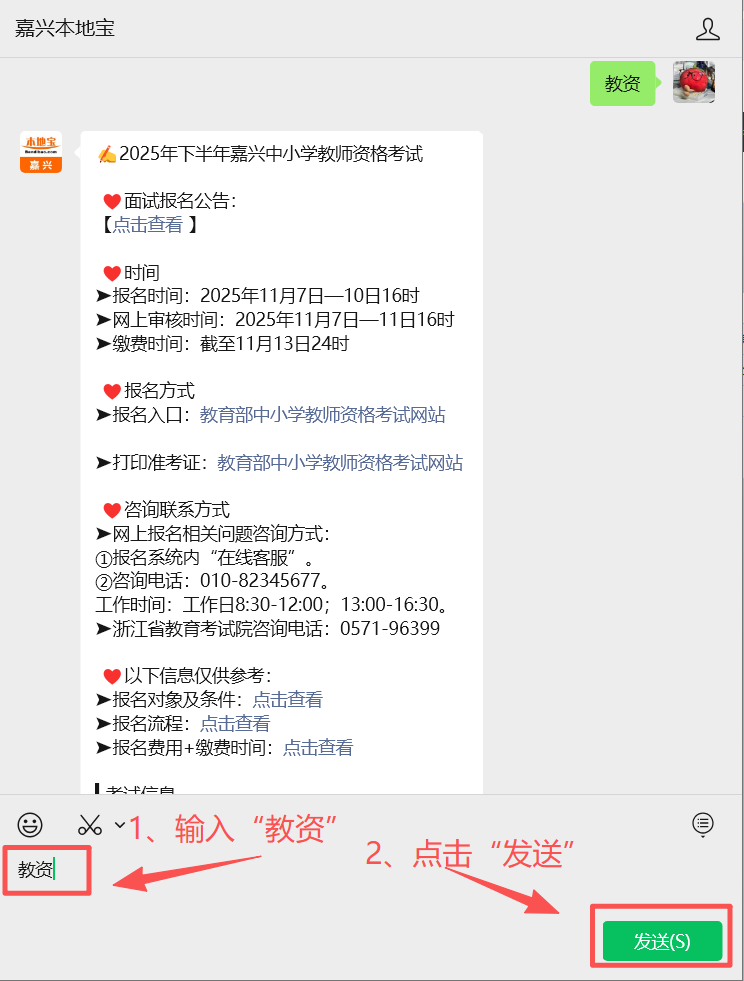Click the smiley face icon at input bar left
Viewport: 744px width, 981px height.
(30, 824)
